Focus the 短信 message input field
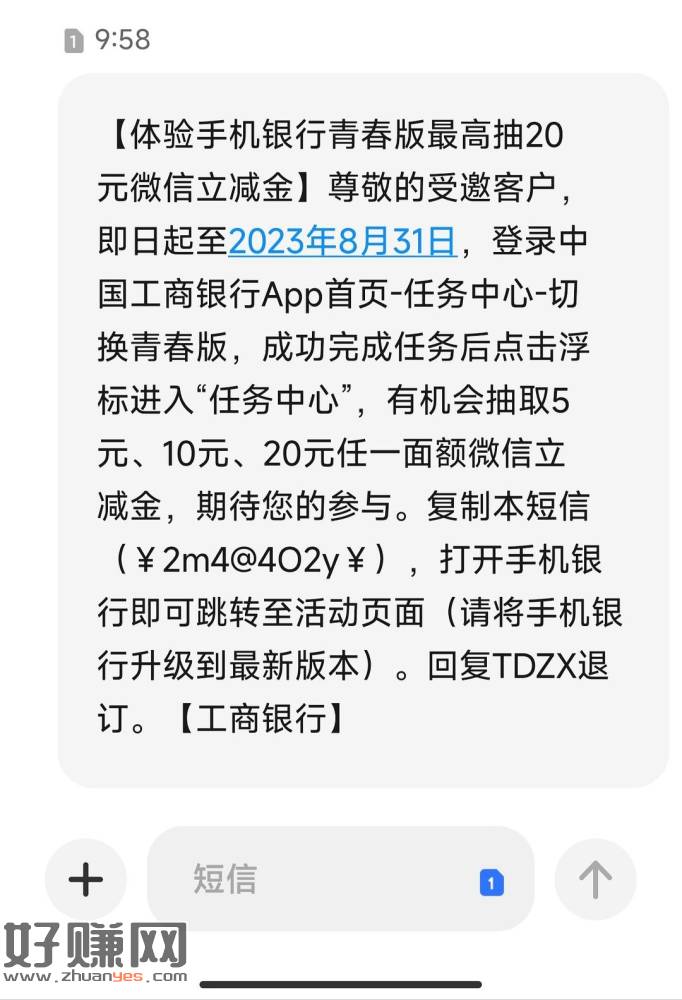Image resolution: width=682 pixels, height=1000 pixels. point(310,879)
